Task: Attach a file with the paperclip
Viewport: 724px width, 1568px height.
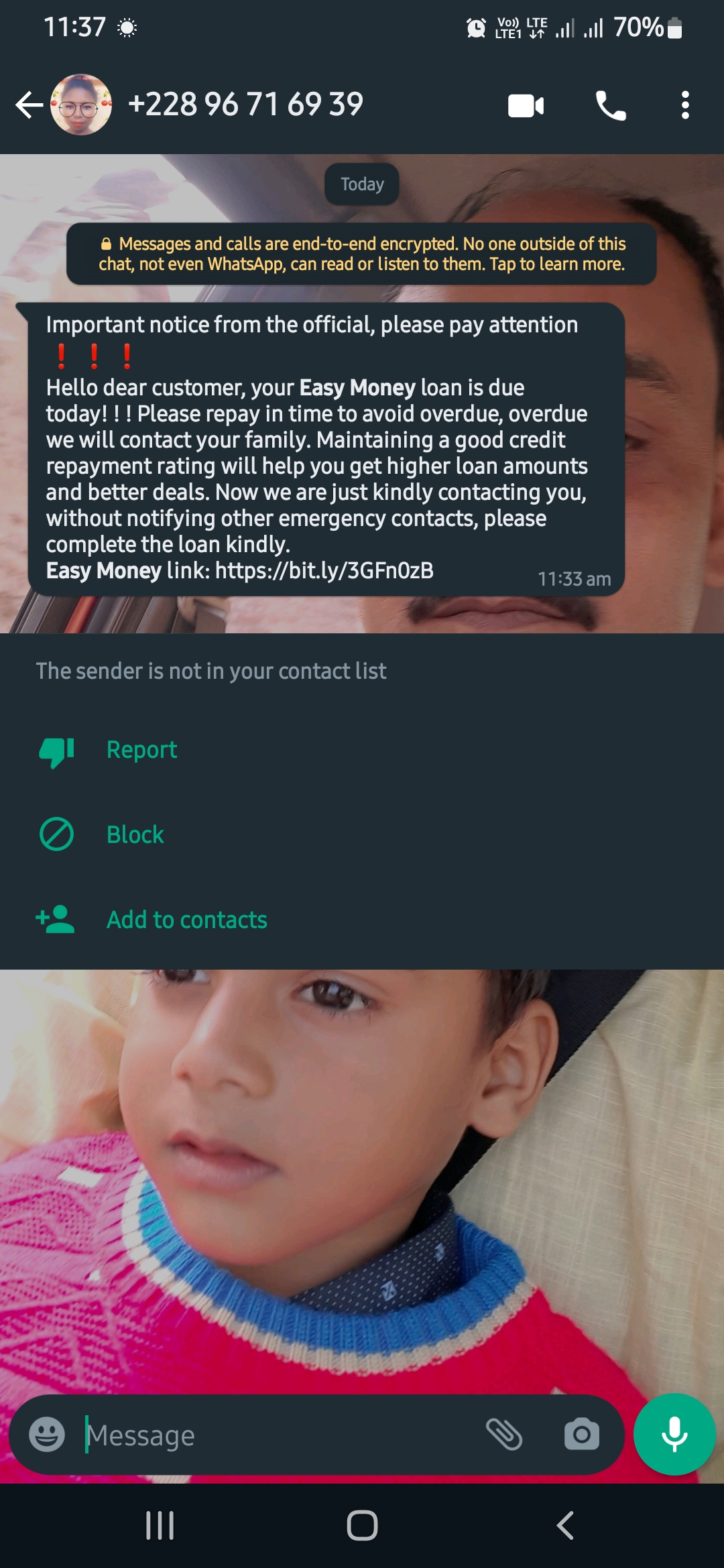Action: pyautogui.click(x=504, y=1435)
